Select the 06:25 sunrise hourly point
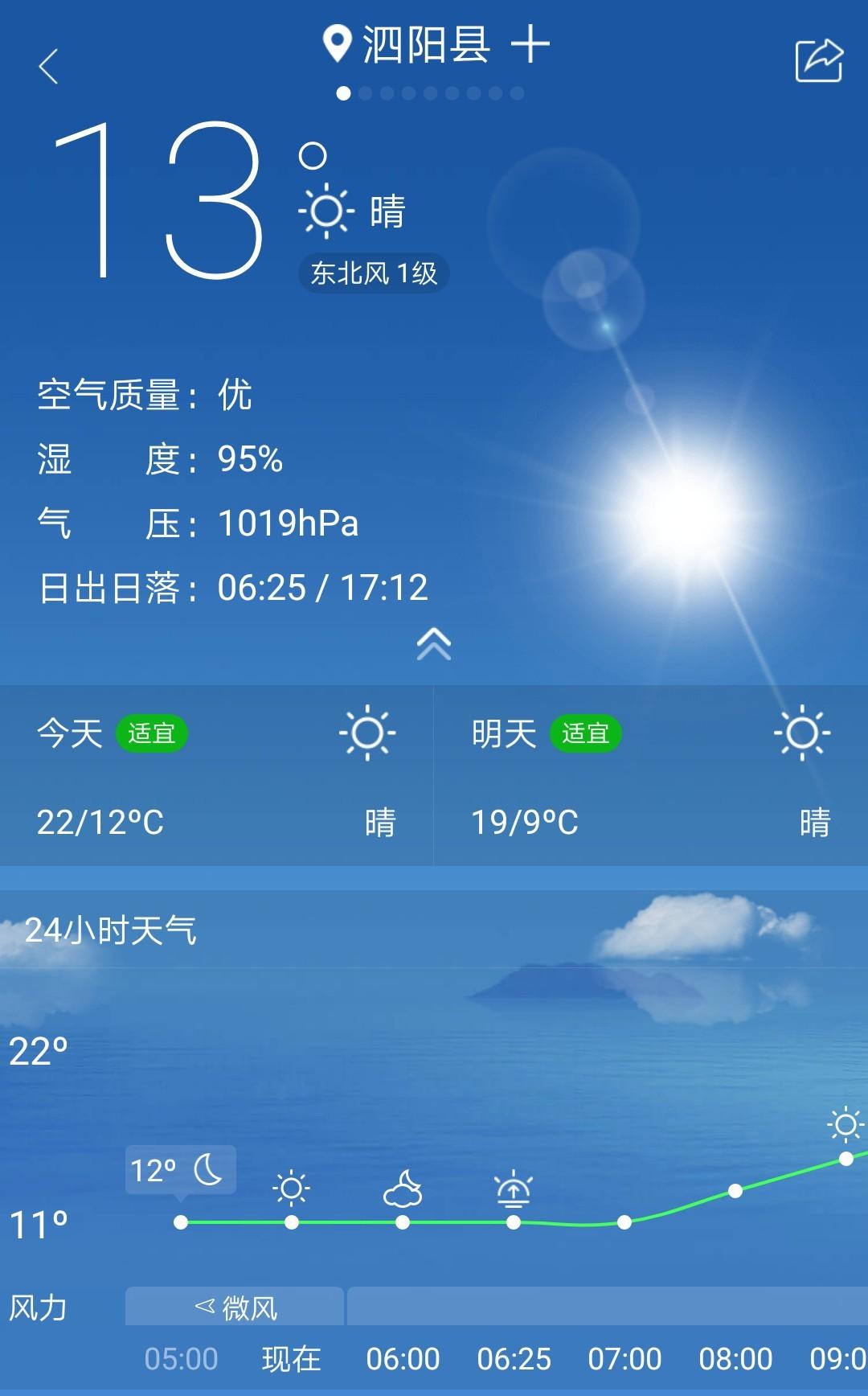This screenshot has width=868, height=1396. pyautogui.click(x=514, y=1222)
